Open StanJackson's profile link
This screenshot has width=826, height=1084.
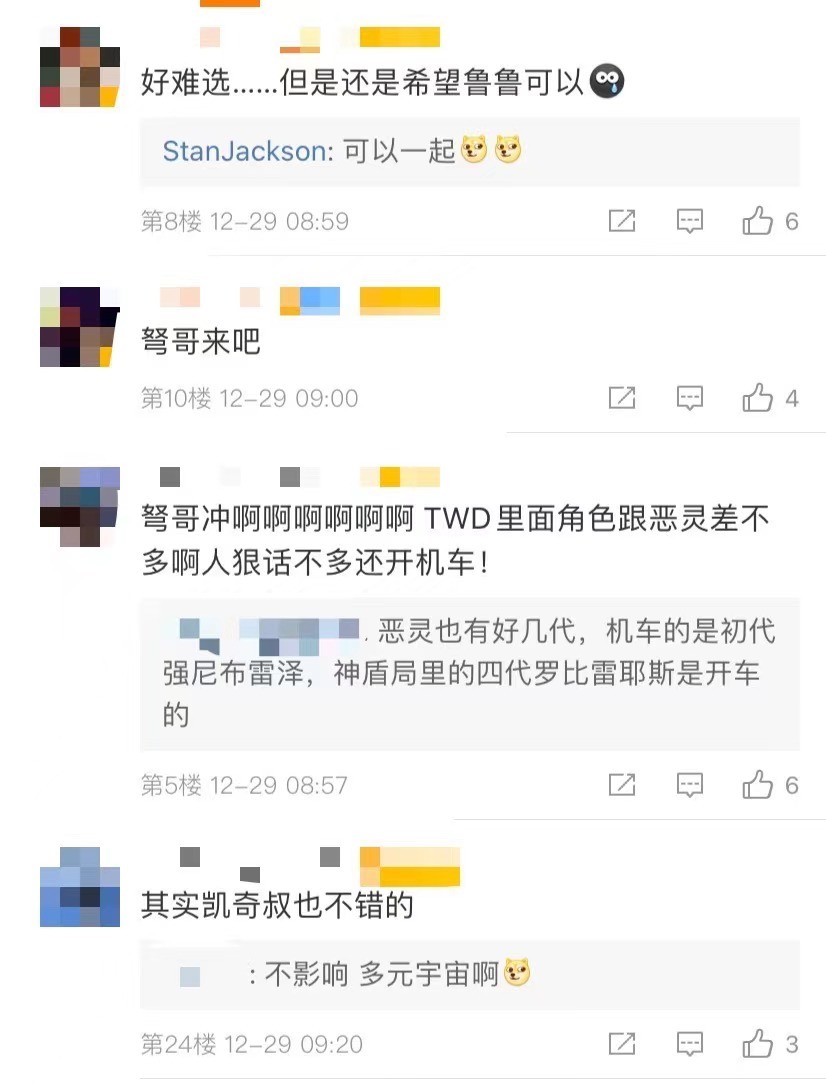pyautogui.click(x=246, y=151)
